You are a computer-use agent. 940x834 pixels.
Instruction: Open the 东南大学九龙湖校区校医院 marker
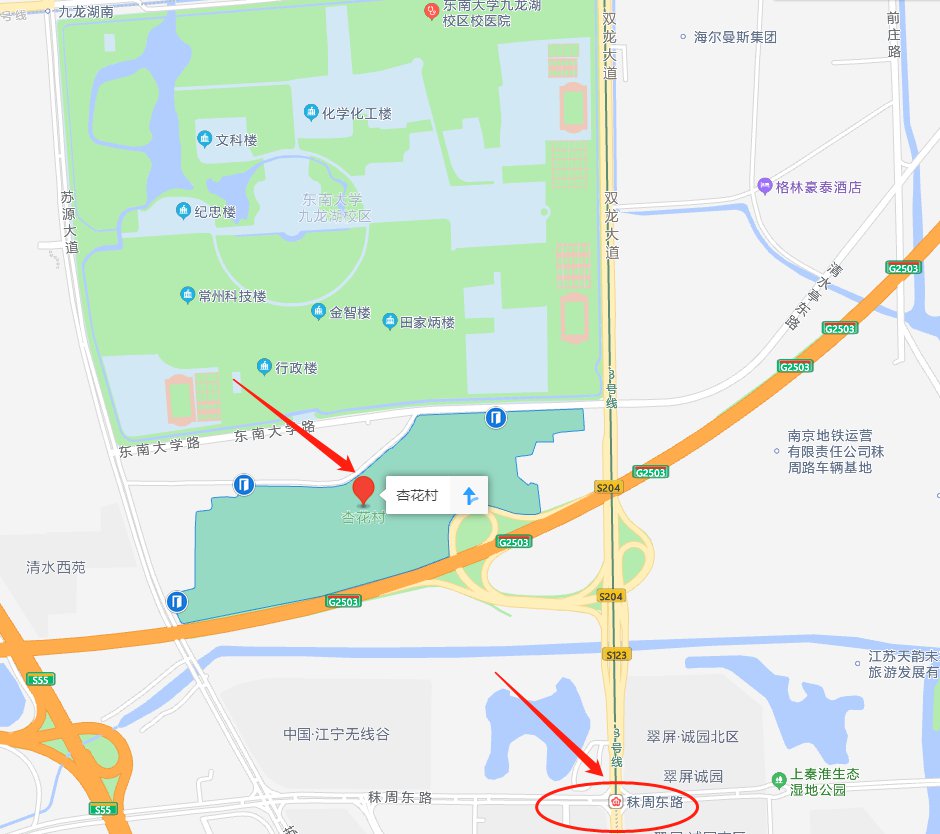431,12
